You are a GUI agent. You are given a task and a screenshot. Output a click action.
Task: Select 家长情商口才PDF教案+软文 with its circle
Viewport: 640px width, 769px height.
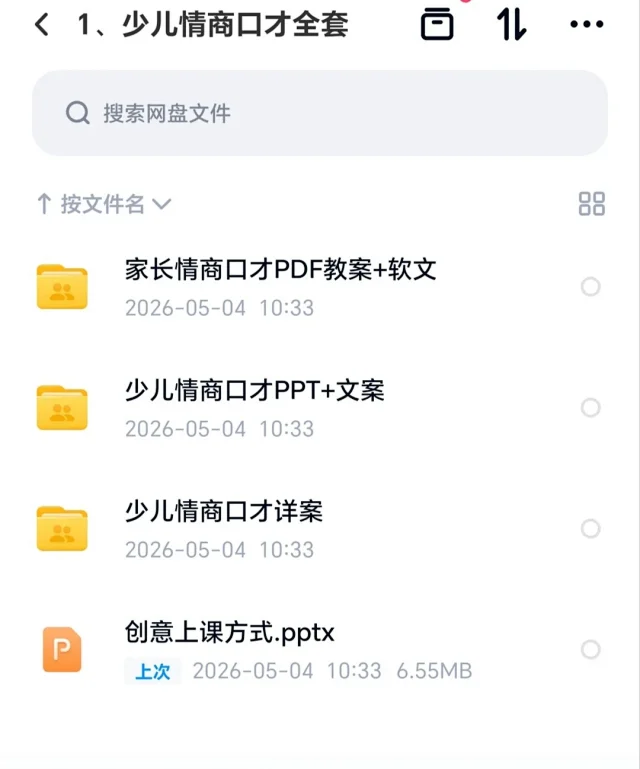590,287
